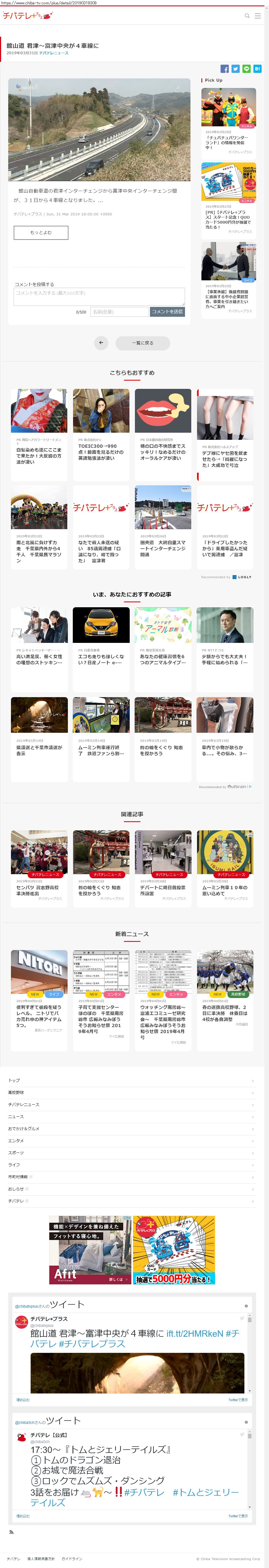Share article on Facebook
The width and height of the screenshot is (269, 1568).
tap(224, 69)
